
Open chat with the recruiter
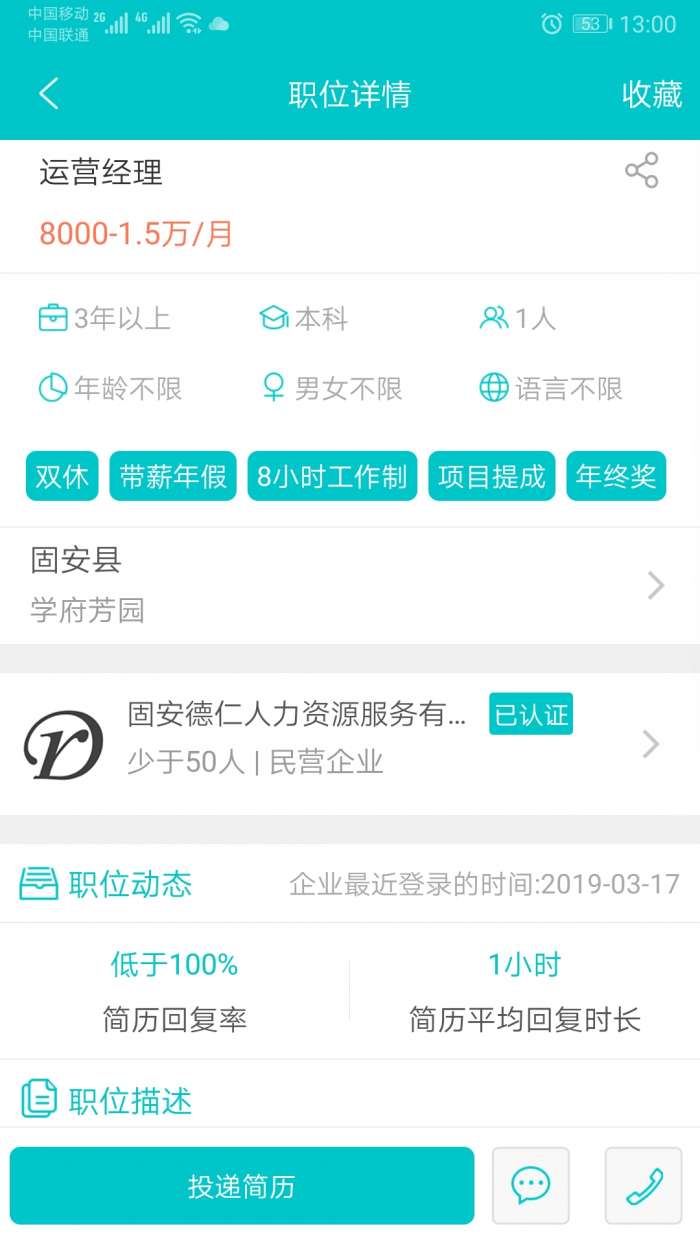coord(530,1186)
